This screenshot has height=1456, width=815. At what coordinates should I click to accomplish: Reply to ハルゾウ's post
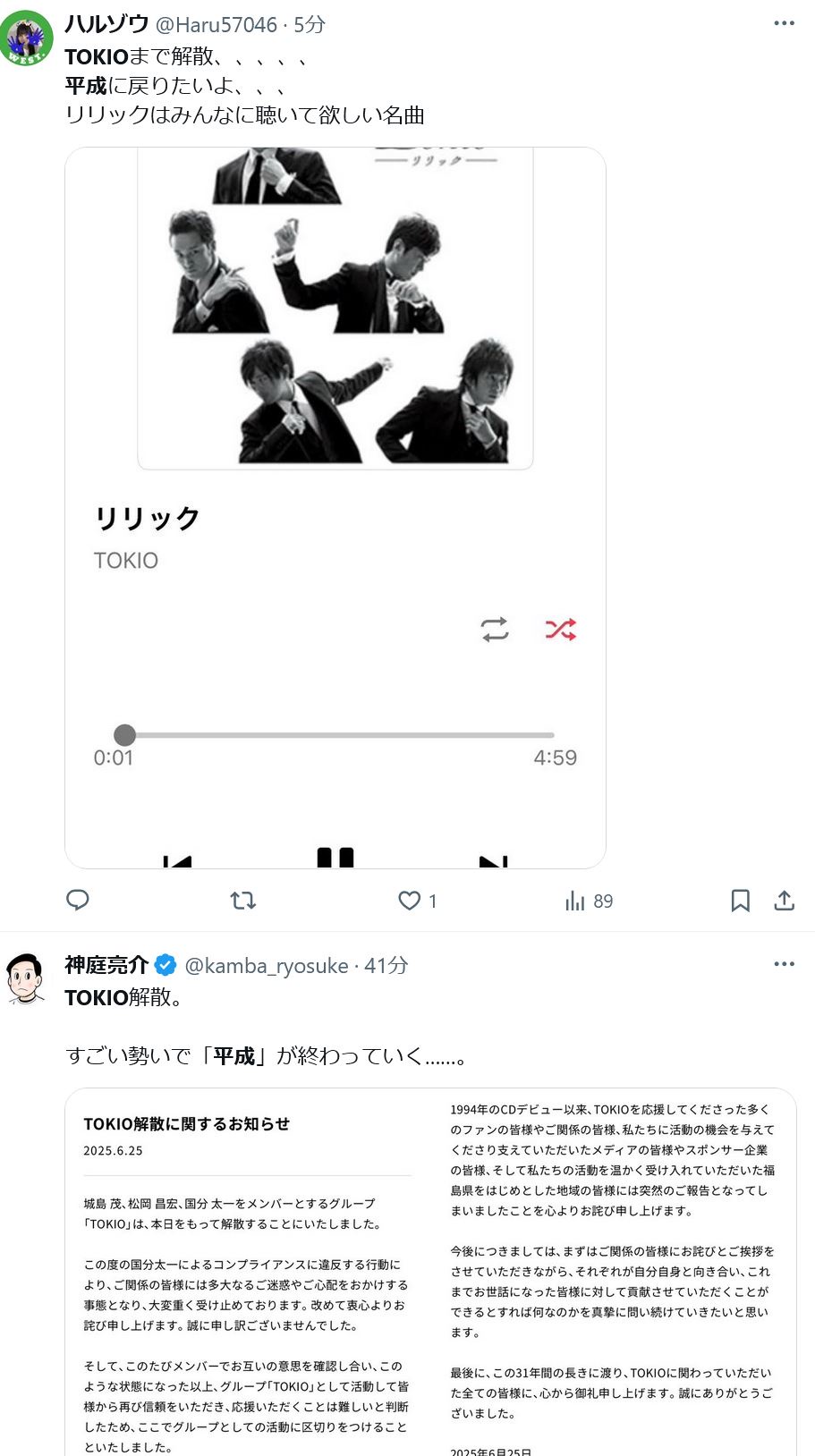78,900
